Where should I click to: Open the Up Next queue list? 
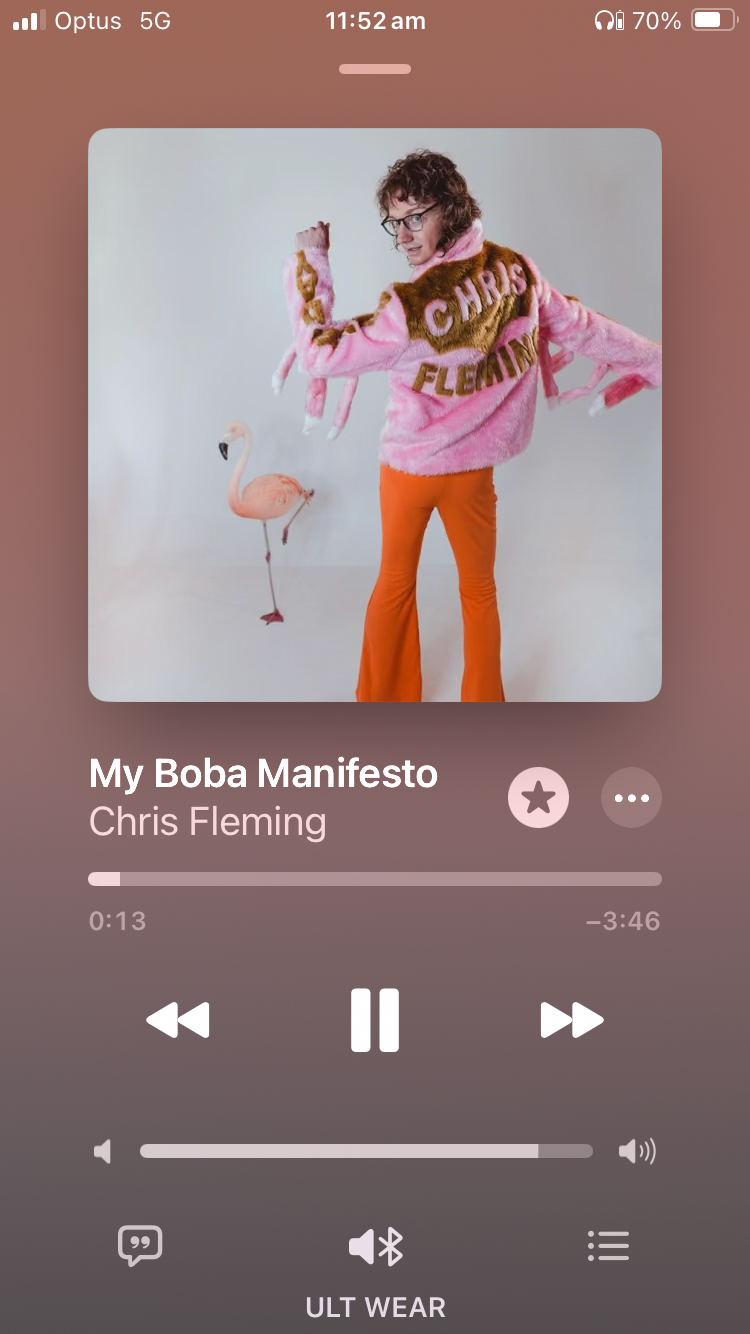608,1246
